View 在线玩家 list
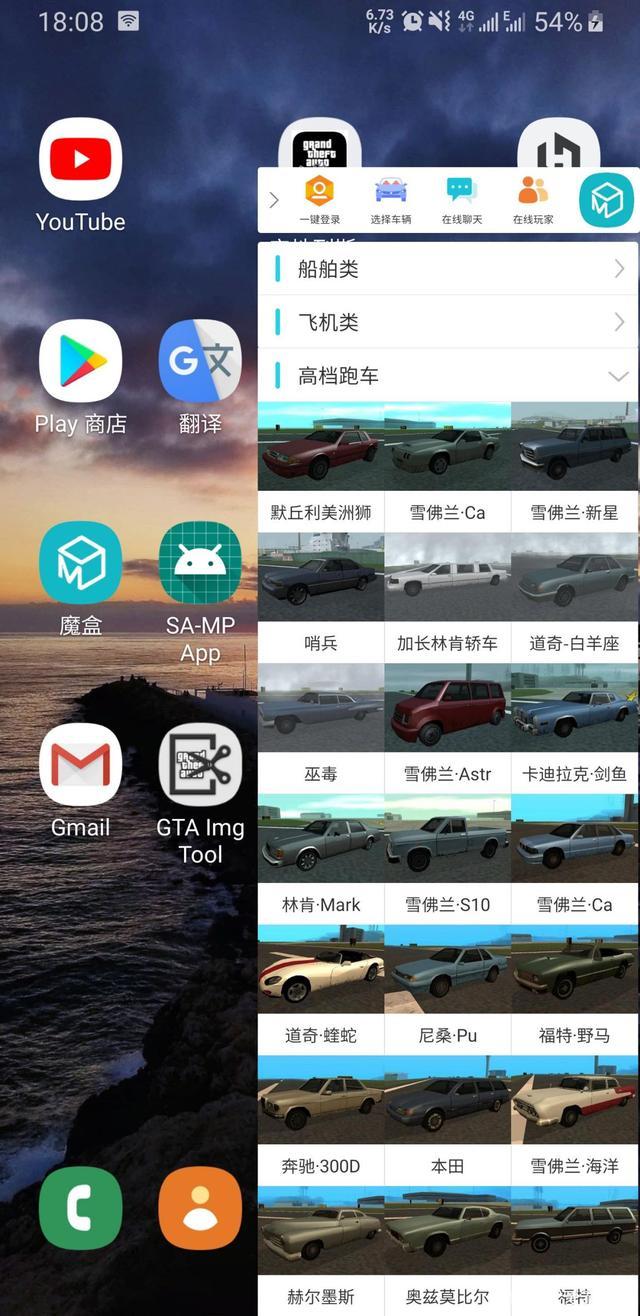This screenshot has width=640, height=1316. coord(533,200)
